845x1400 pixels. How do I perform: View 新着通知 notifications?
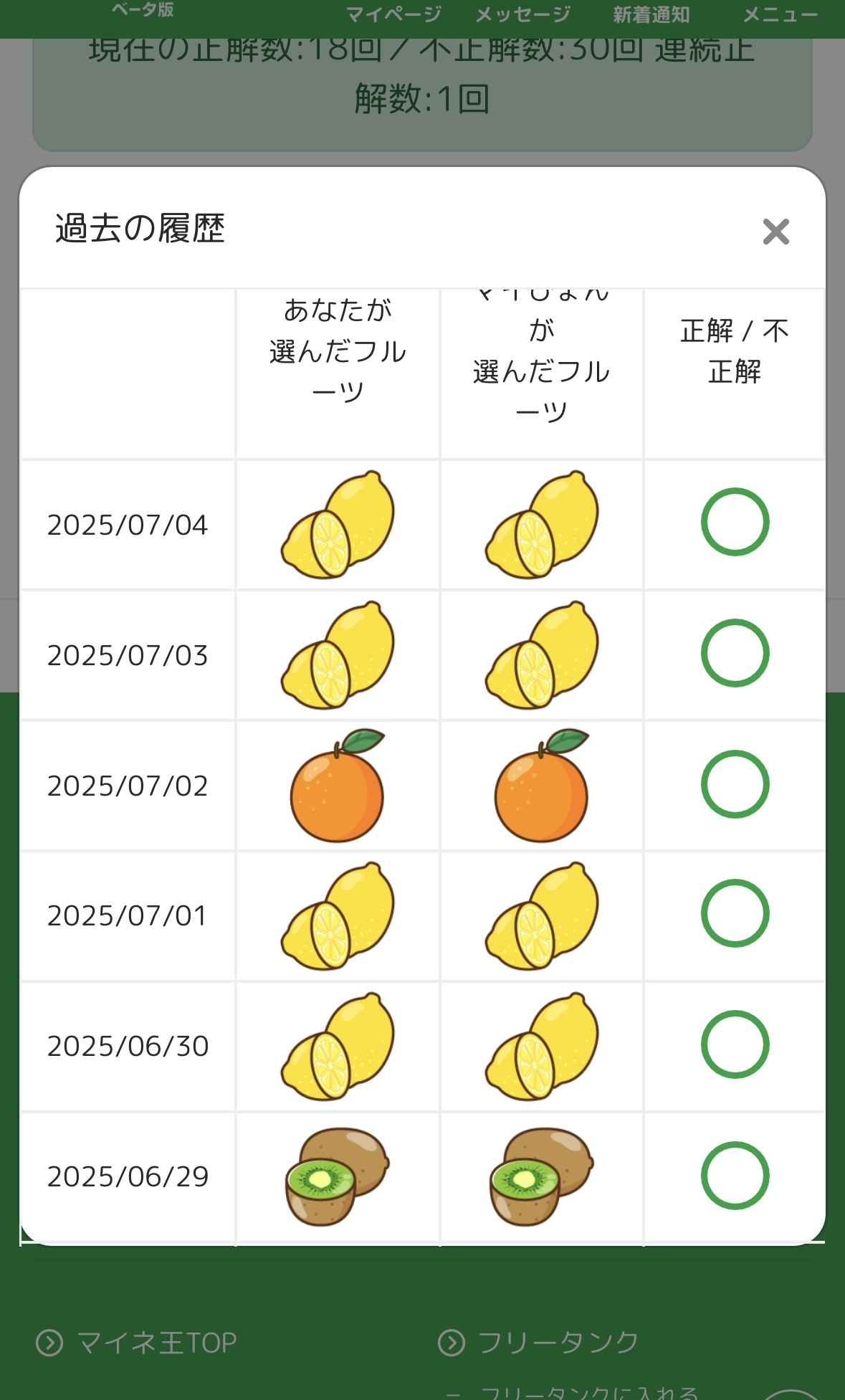click(x=651, y=14)
